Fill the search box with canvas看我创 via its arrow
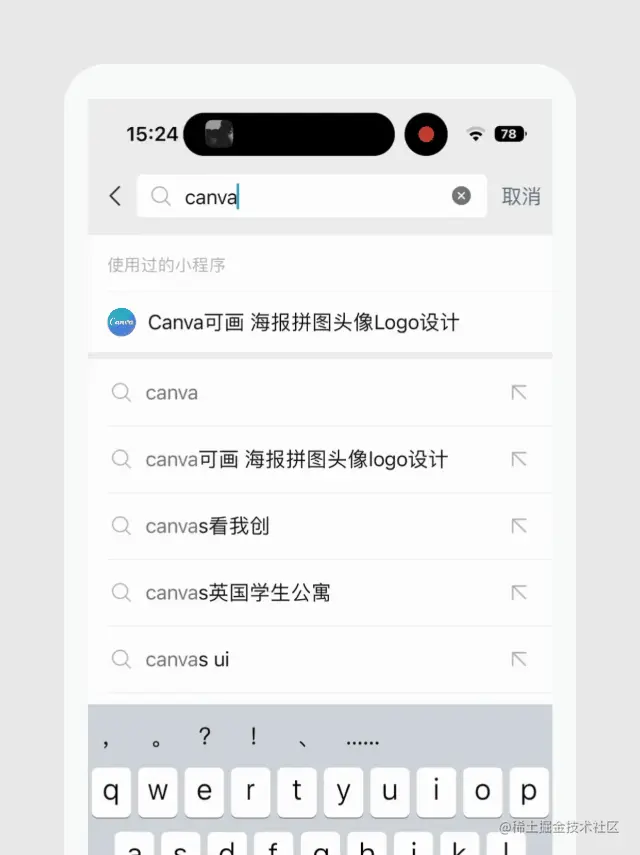Viewport: 640px width, 855px height. coord(518,526)
